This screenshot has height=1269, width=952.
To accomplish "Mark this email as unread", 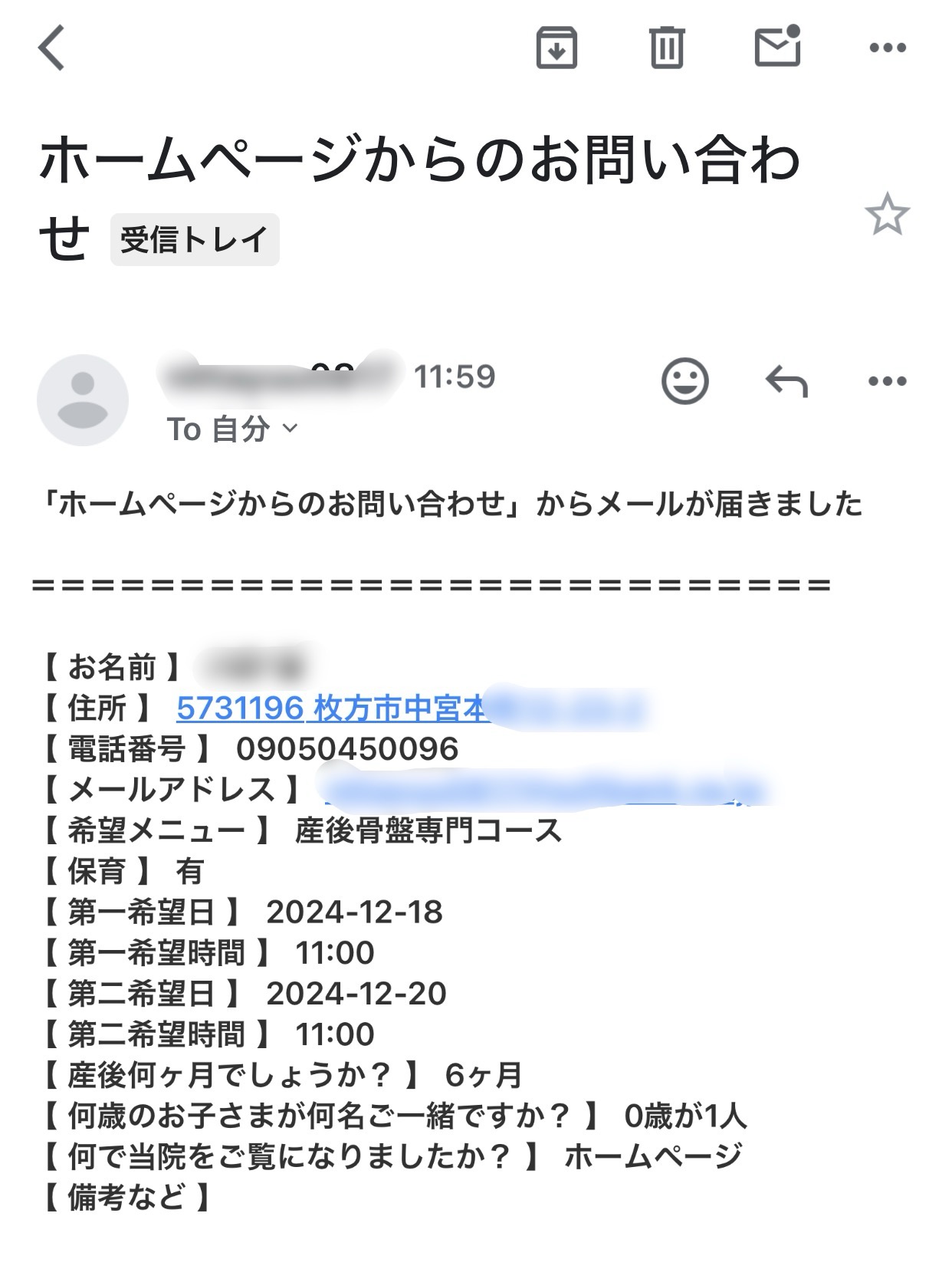I will pyautogui.click(x=777, y=46).
